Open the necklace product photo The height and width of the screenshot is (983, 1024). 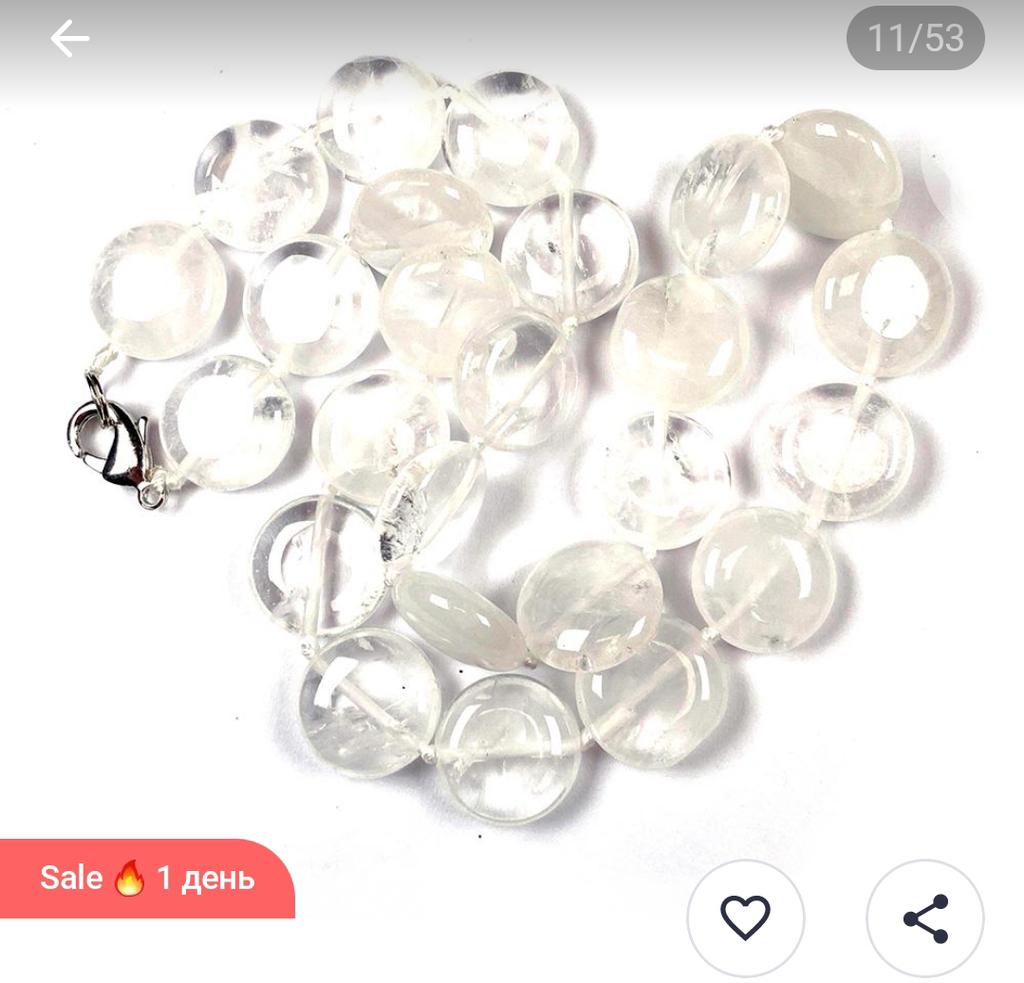click(520, 440)
